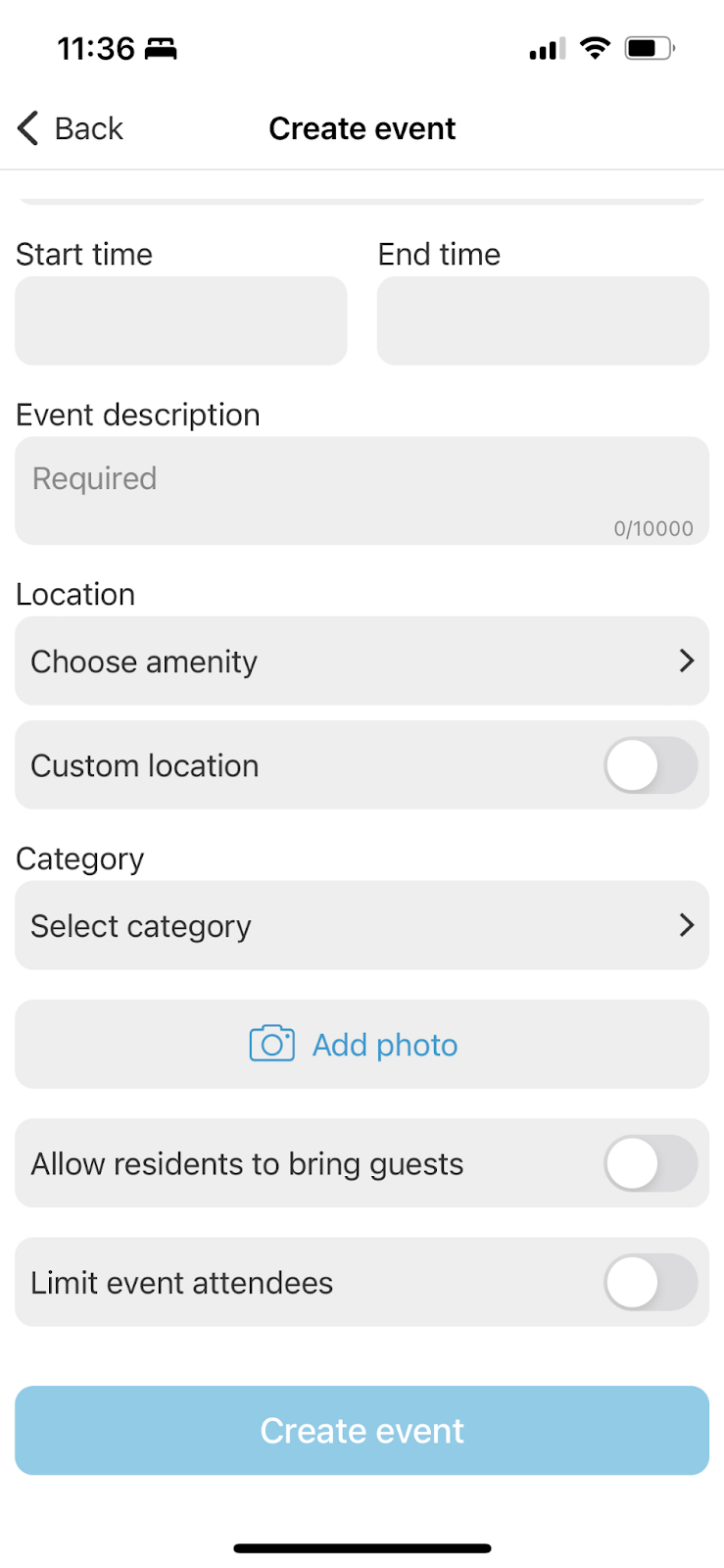Open the Choose amenity picker

tap(362, 661)
